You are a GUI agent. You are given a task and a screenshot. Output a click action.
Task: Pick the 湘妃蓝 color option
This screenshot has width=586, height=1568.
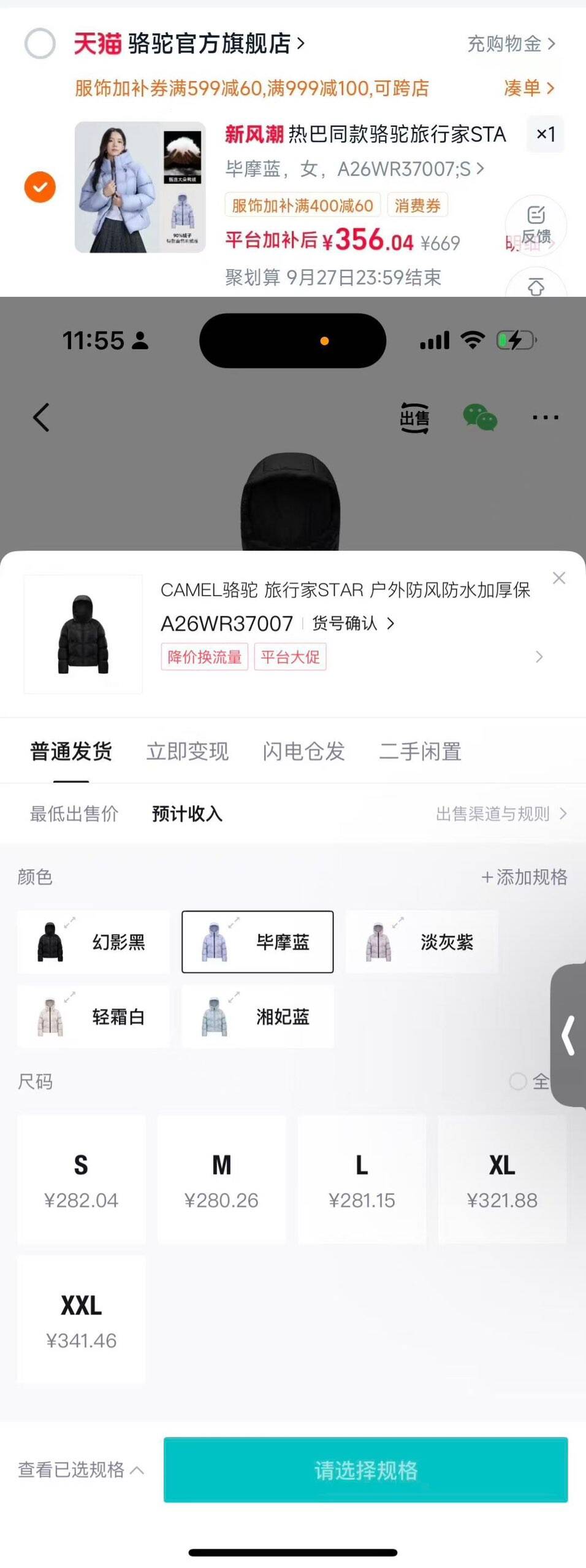coord(257,1017)
